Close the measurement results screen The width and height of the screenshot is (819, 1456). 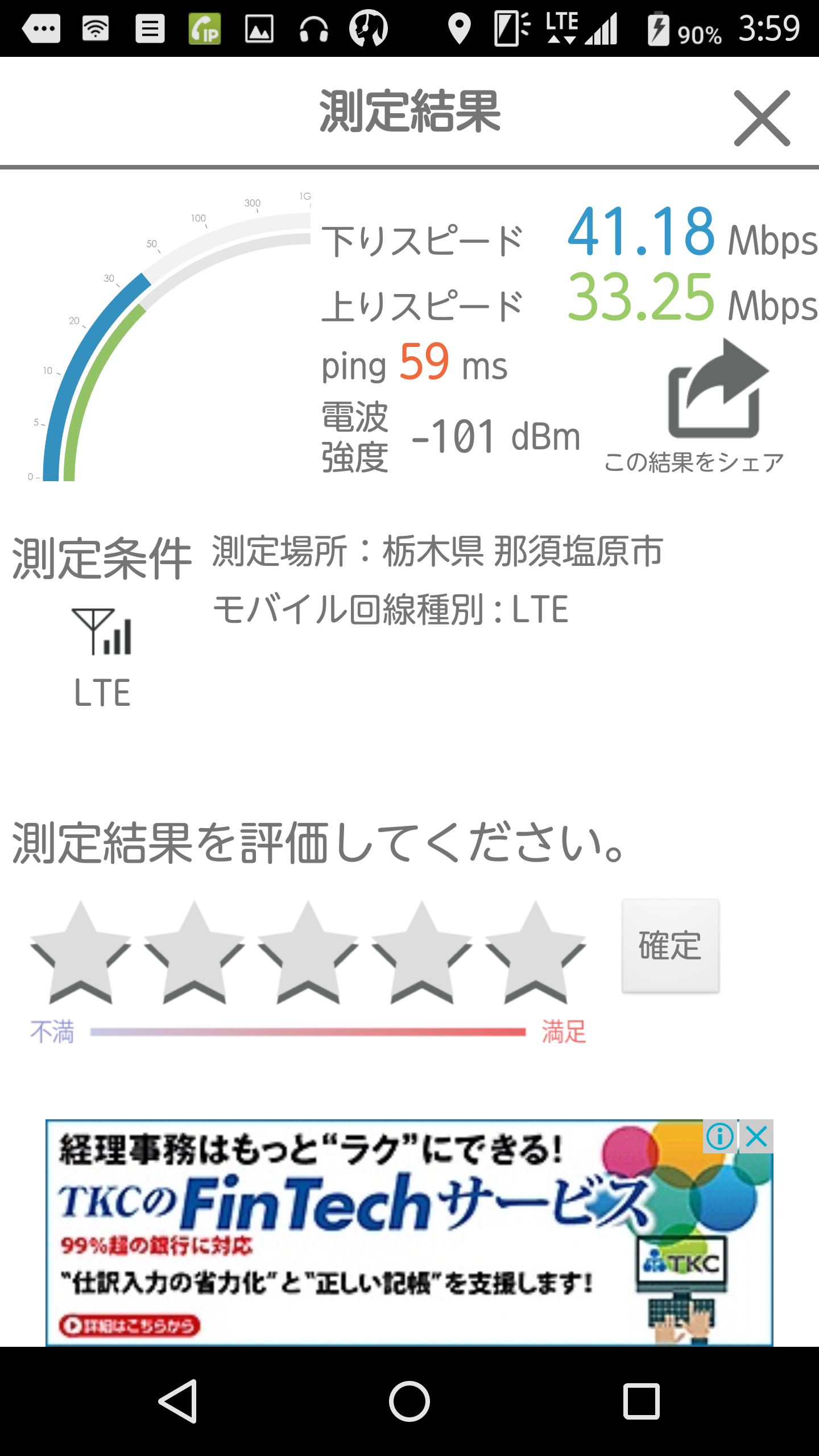(762, 118)
